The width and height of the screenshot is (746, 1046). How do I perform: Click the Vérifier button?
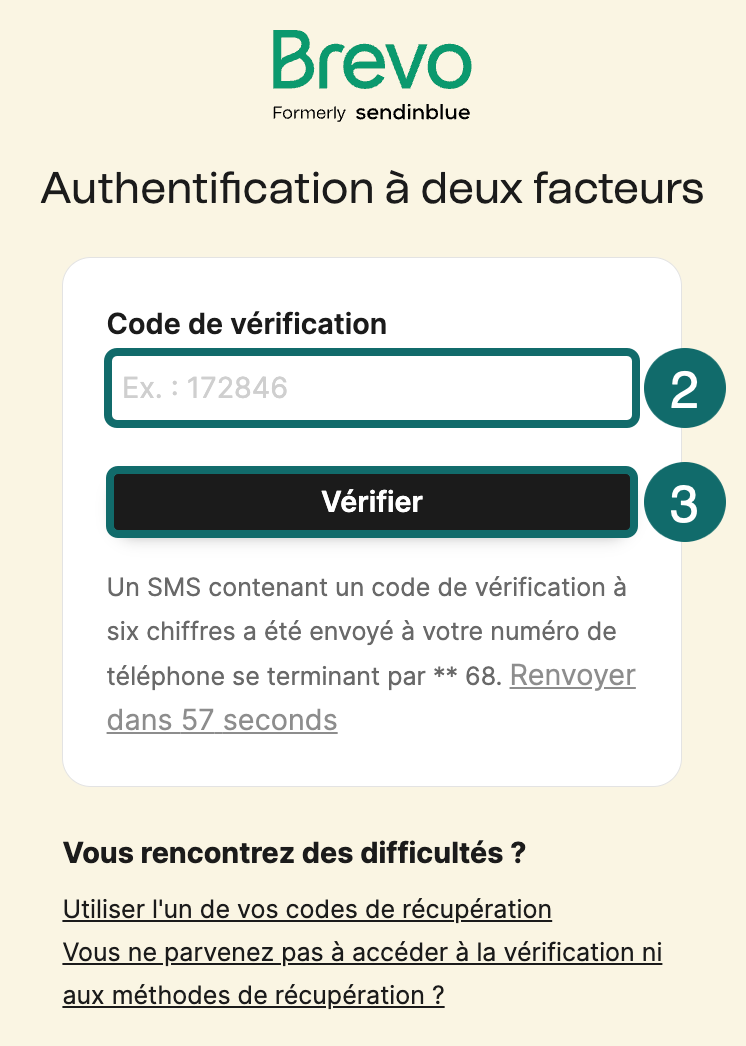(x=371, y=502)
